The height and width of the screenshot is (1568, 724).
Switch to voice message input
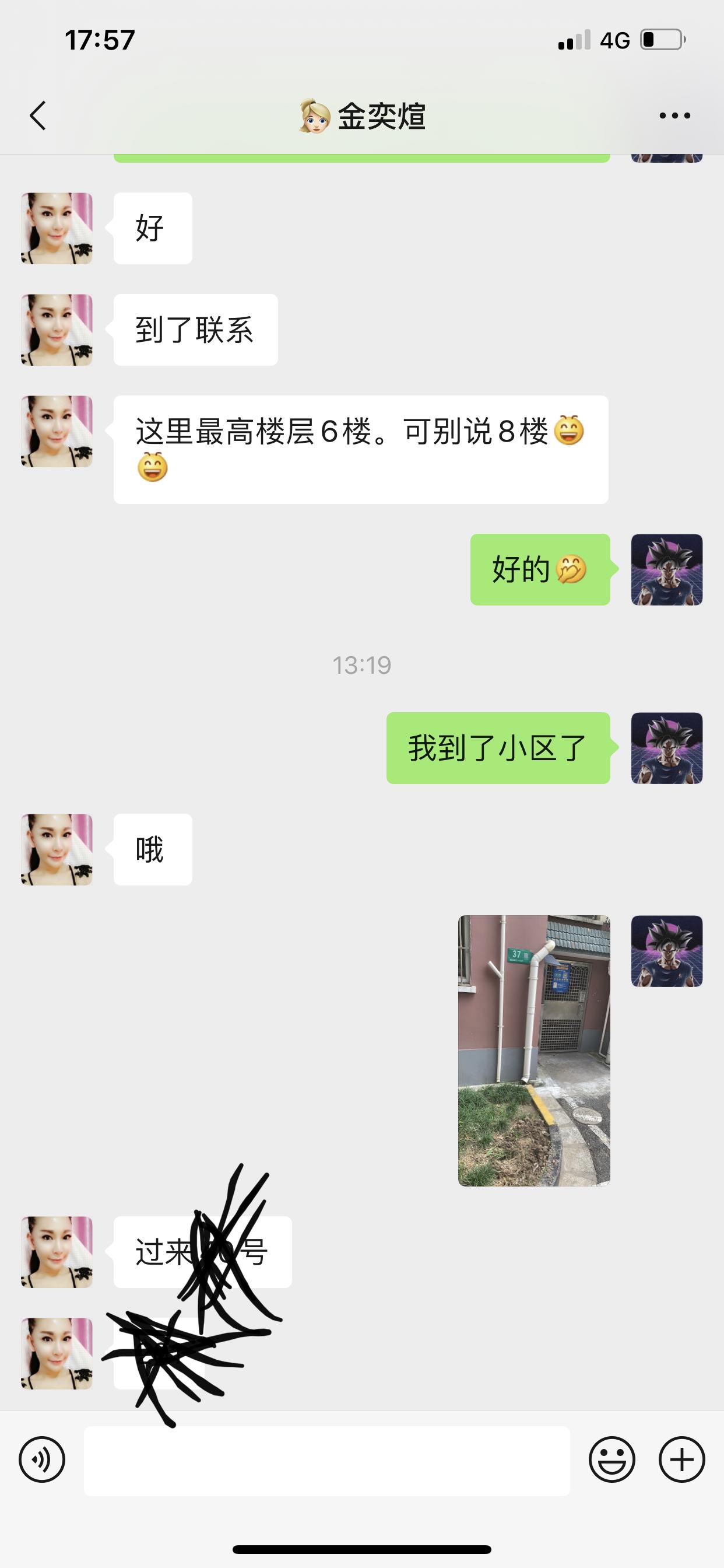tap(42, 1459)
